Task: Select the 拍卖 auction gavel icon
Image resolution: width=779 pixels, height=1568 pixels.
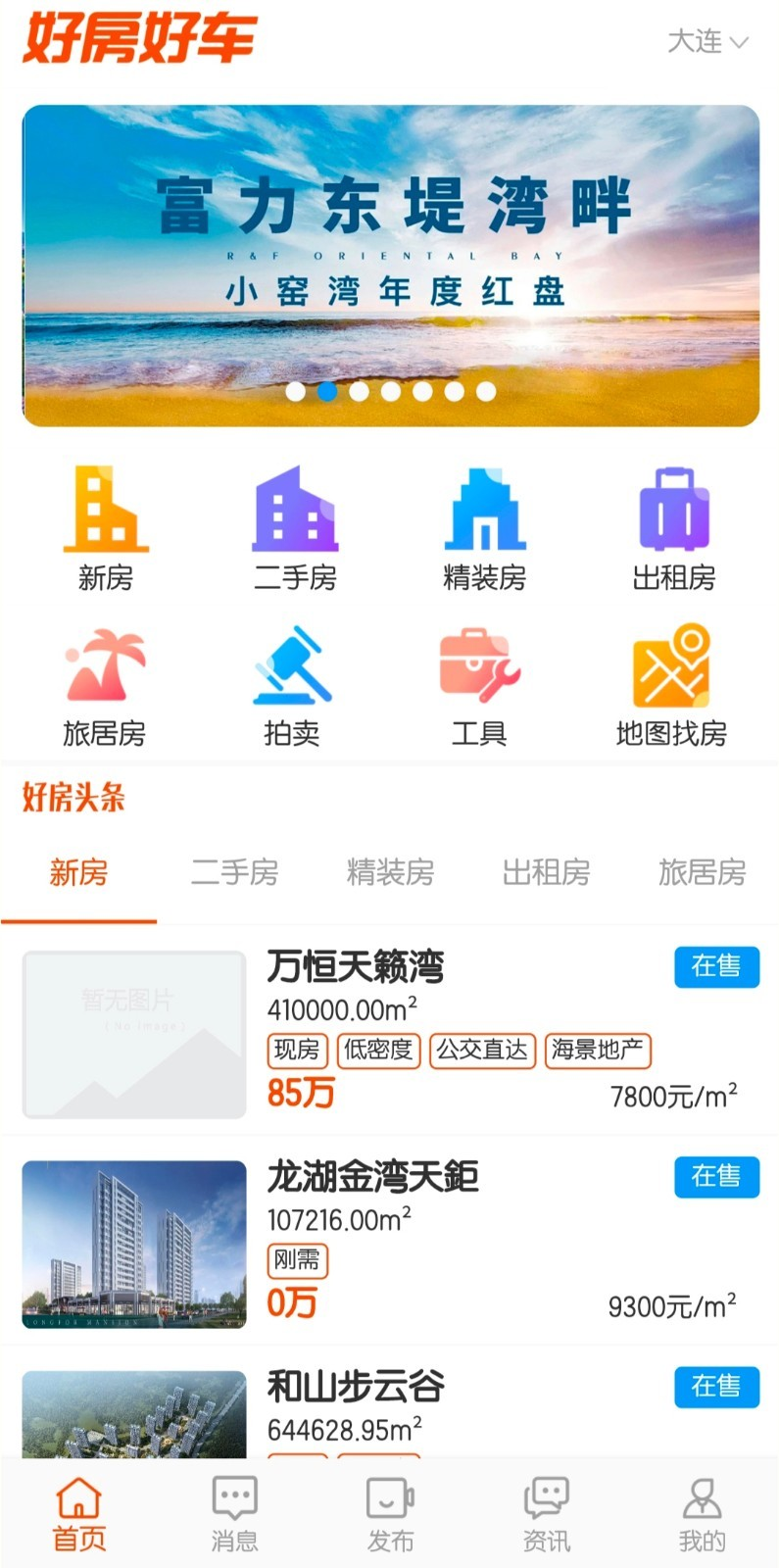Action: click(296, 671)
